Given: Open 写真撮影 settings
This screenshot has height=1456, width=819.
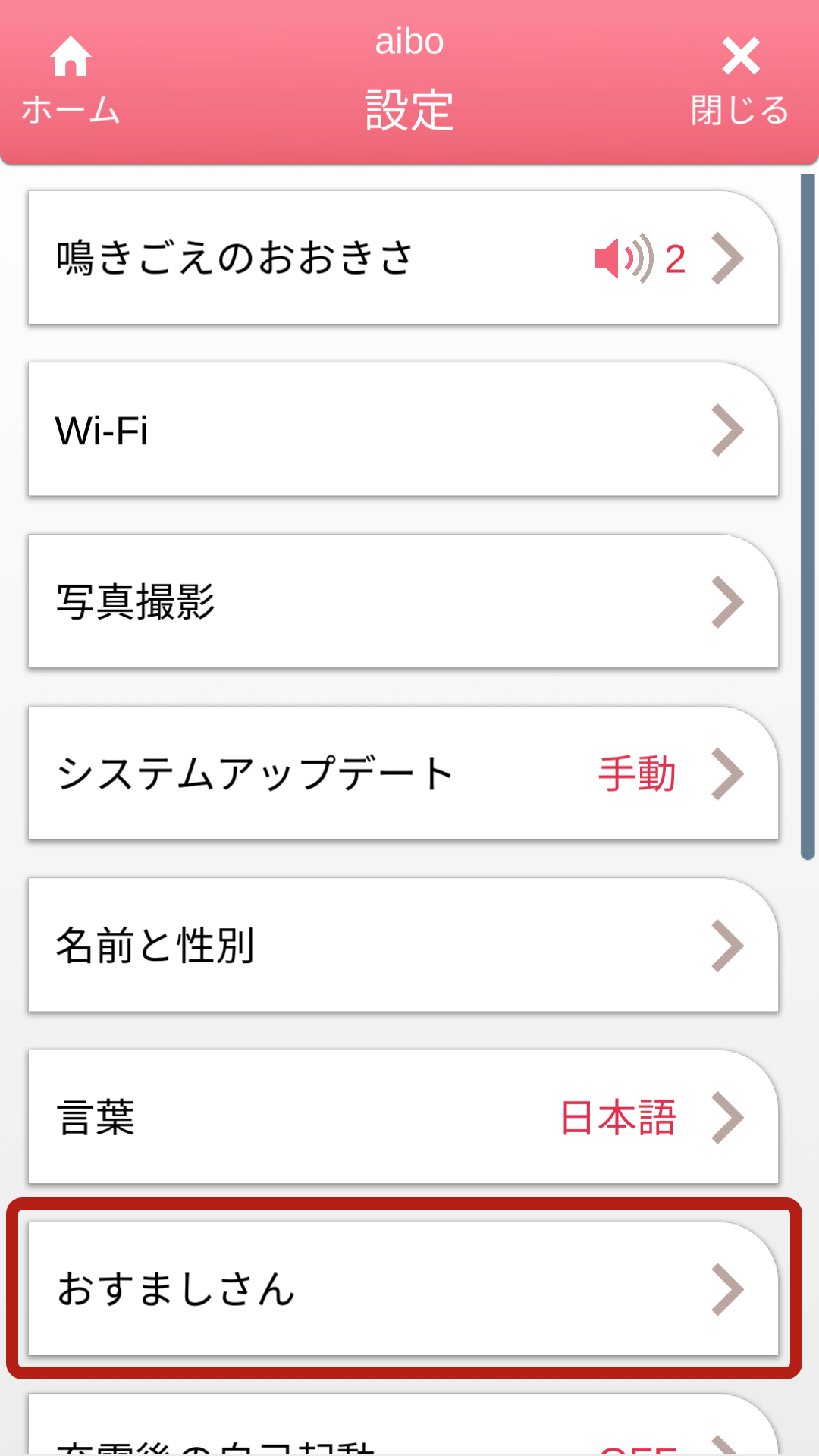Looking at the screenshot, I should (x=403, y=602).
